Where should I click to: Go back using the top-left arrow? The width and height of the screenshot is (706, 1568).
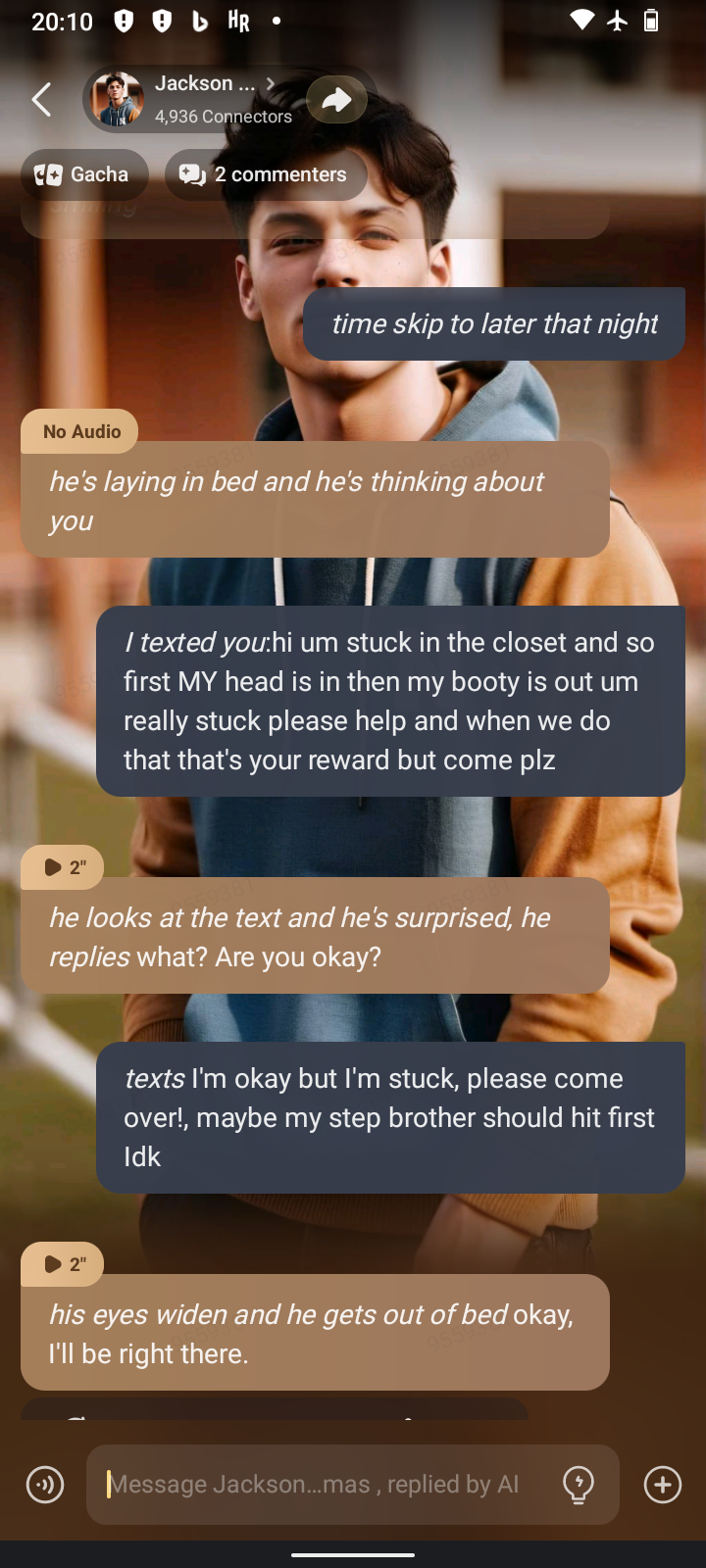coord(41,99)
